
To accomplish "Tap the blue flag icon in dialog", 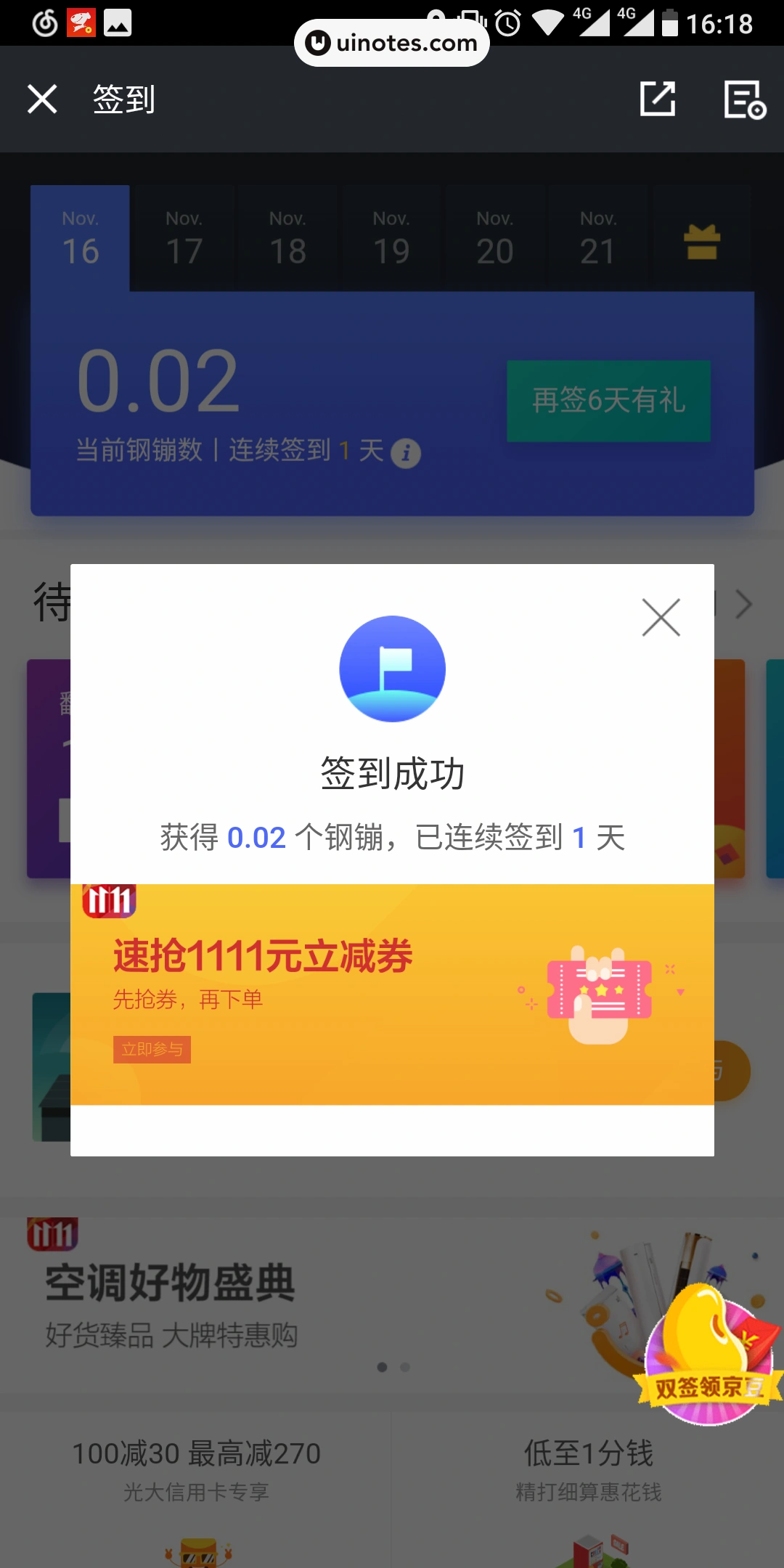I will tap(391, 669).
